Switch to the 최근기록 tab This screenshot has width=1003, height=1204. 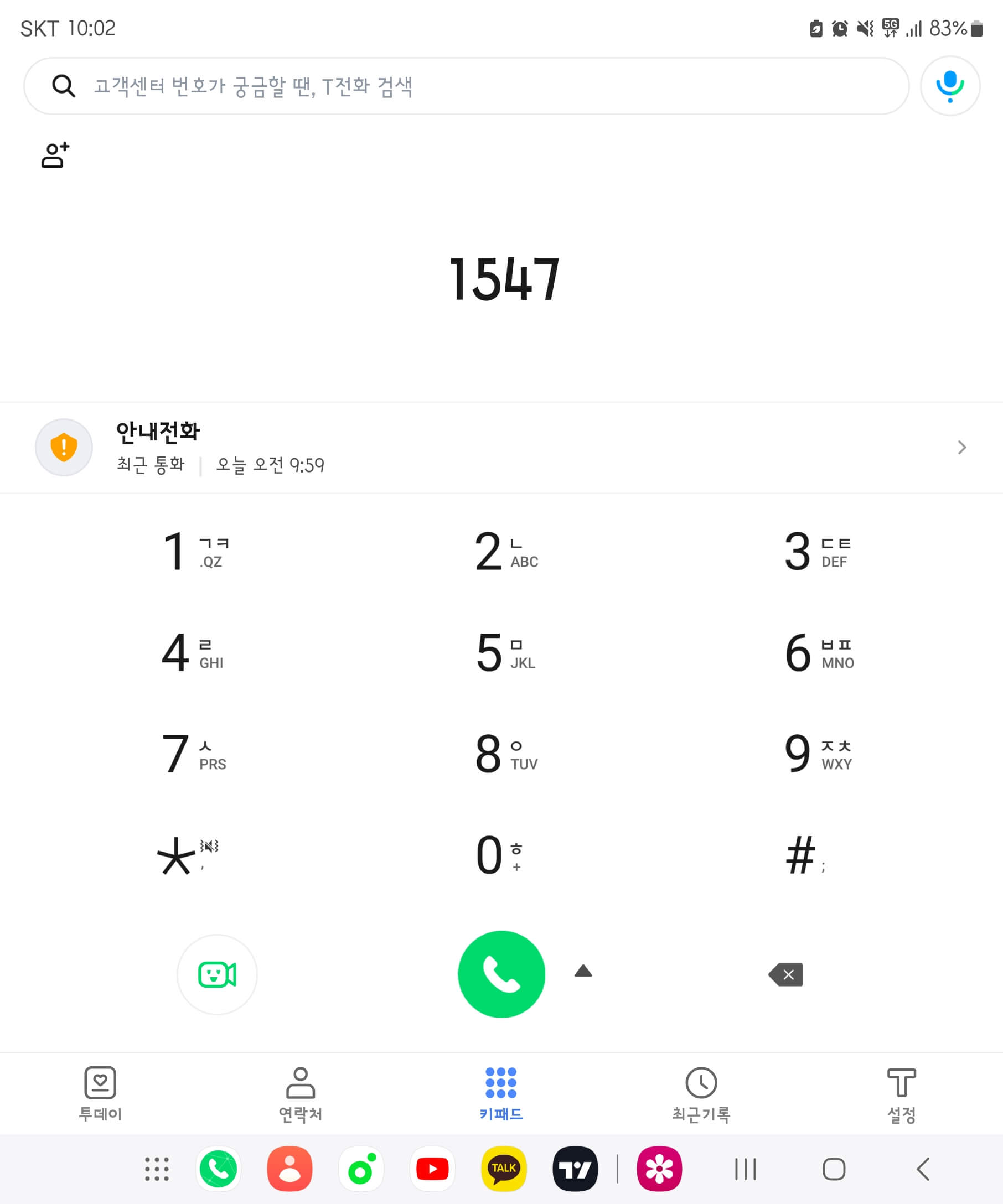701,1093
